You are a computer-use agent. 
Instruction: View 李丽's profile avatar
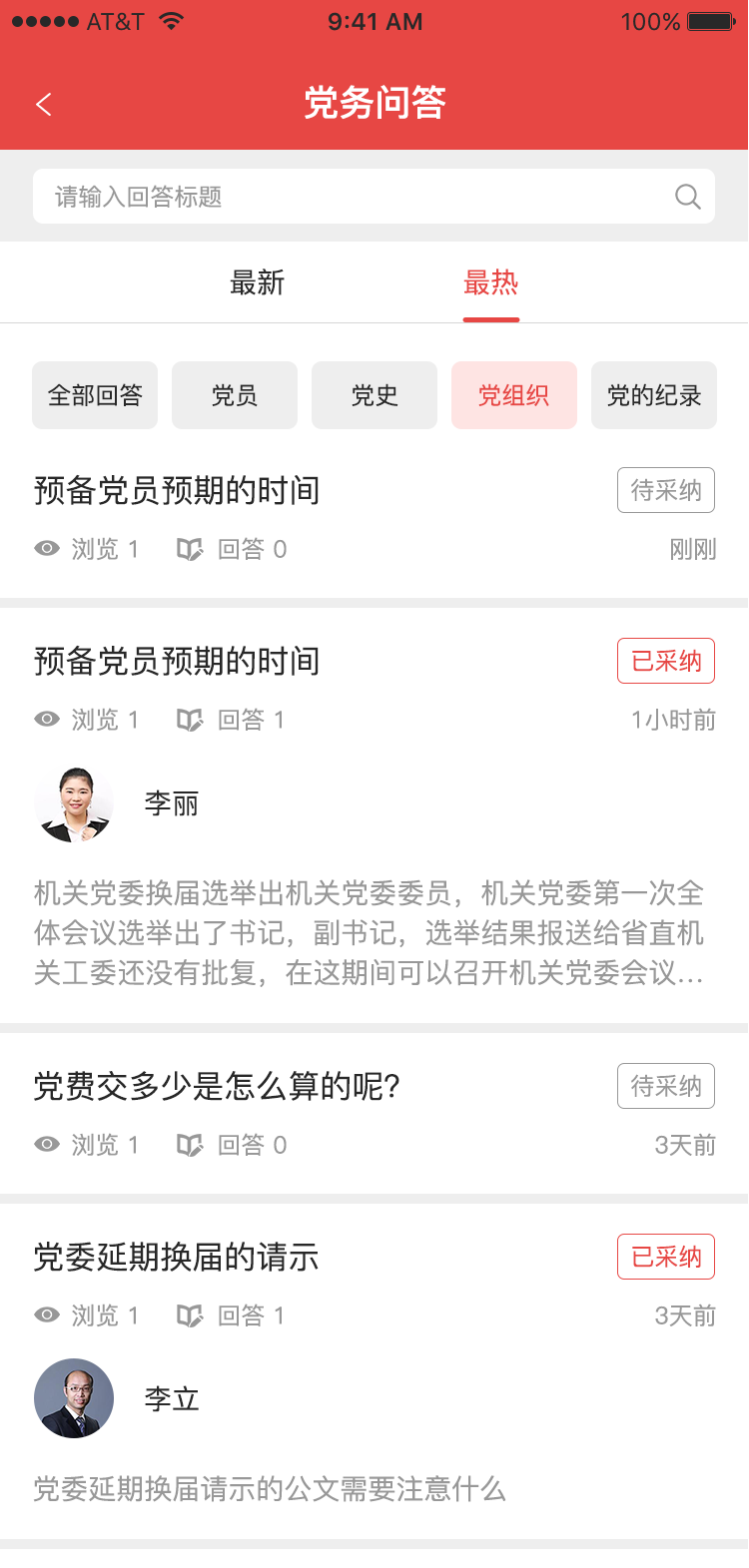74,804
